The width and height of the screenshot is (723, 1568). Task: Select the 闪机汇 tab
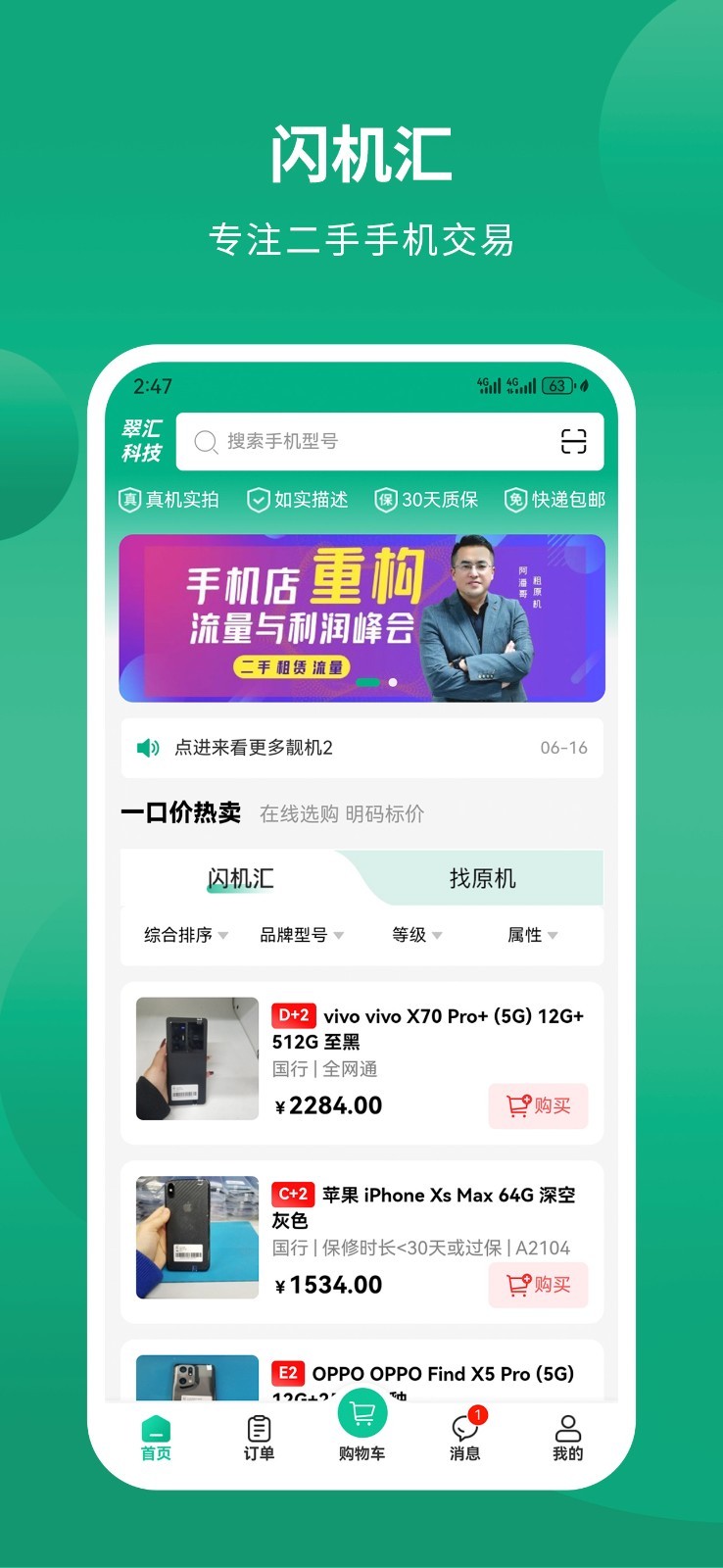(x=240, y=879)
